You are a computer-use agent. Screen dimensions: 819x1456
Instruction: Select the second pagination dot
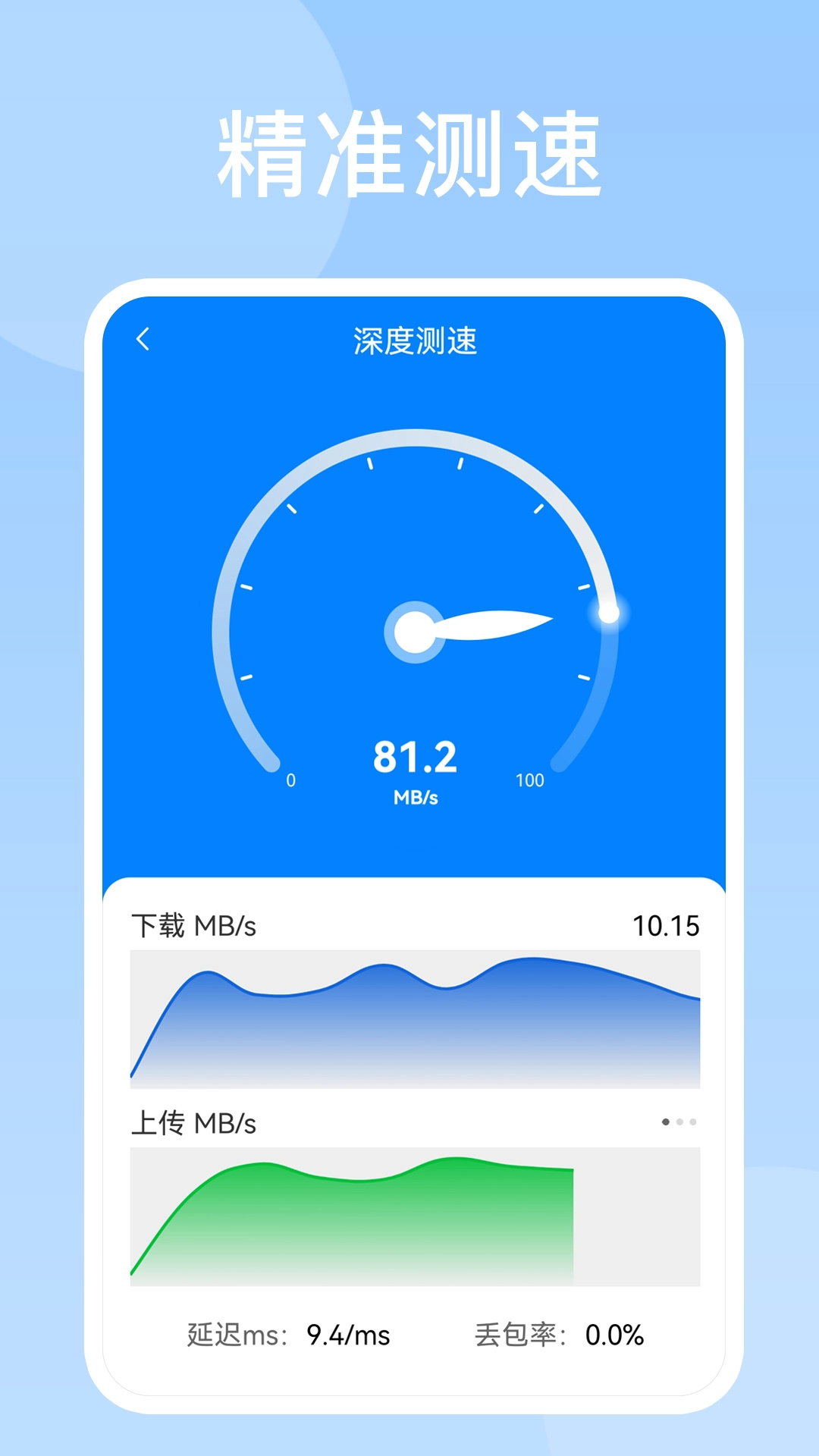tap(679, 1122)
